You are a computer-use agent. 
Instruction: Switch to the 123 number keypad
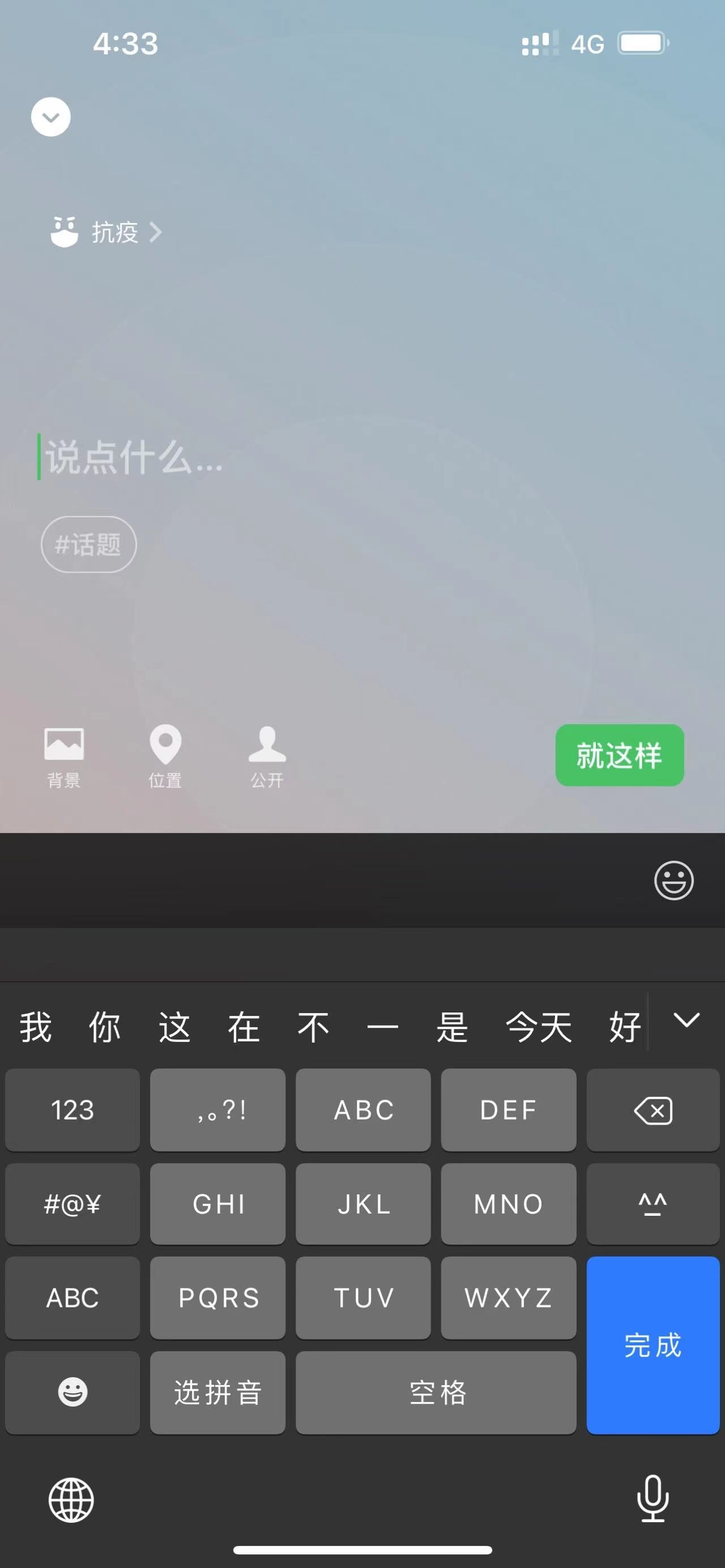click(x=72, y=1110)
